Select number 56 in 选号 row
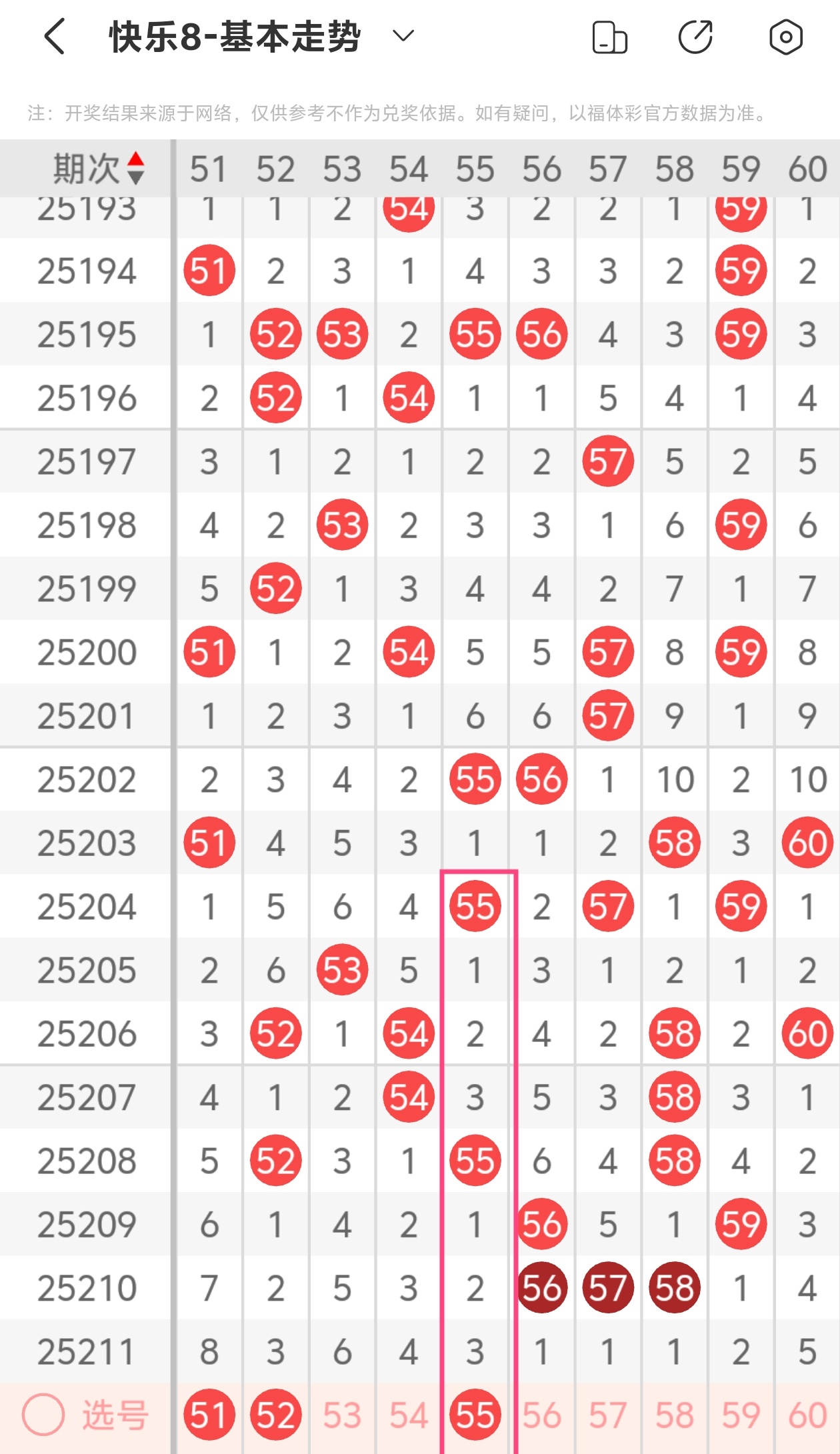 541,1415
